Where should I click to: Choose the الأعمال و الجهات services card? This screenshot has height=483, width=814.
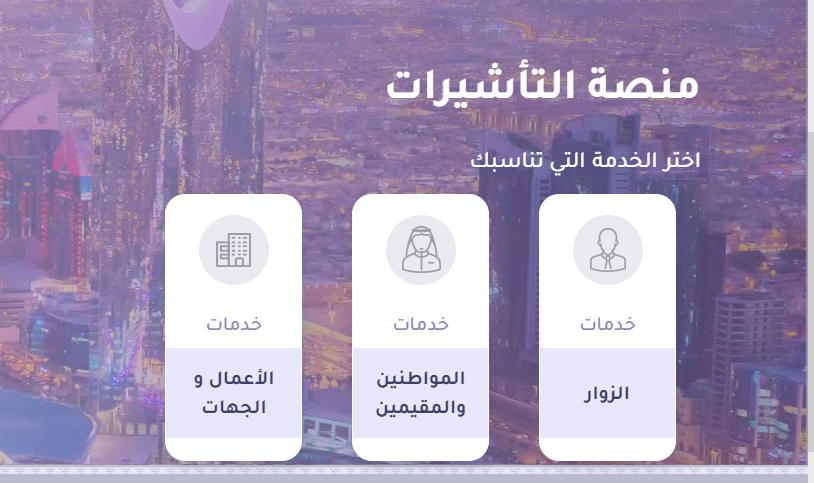click(233, 328)
